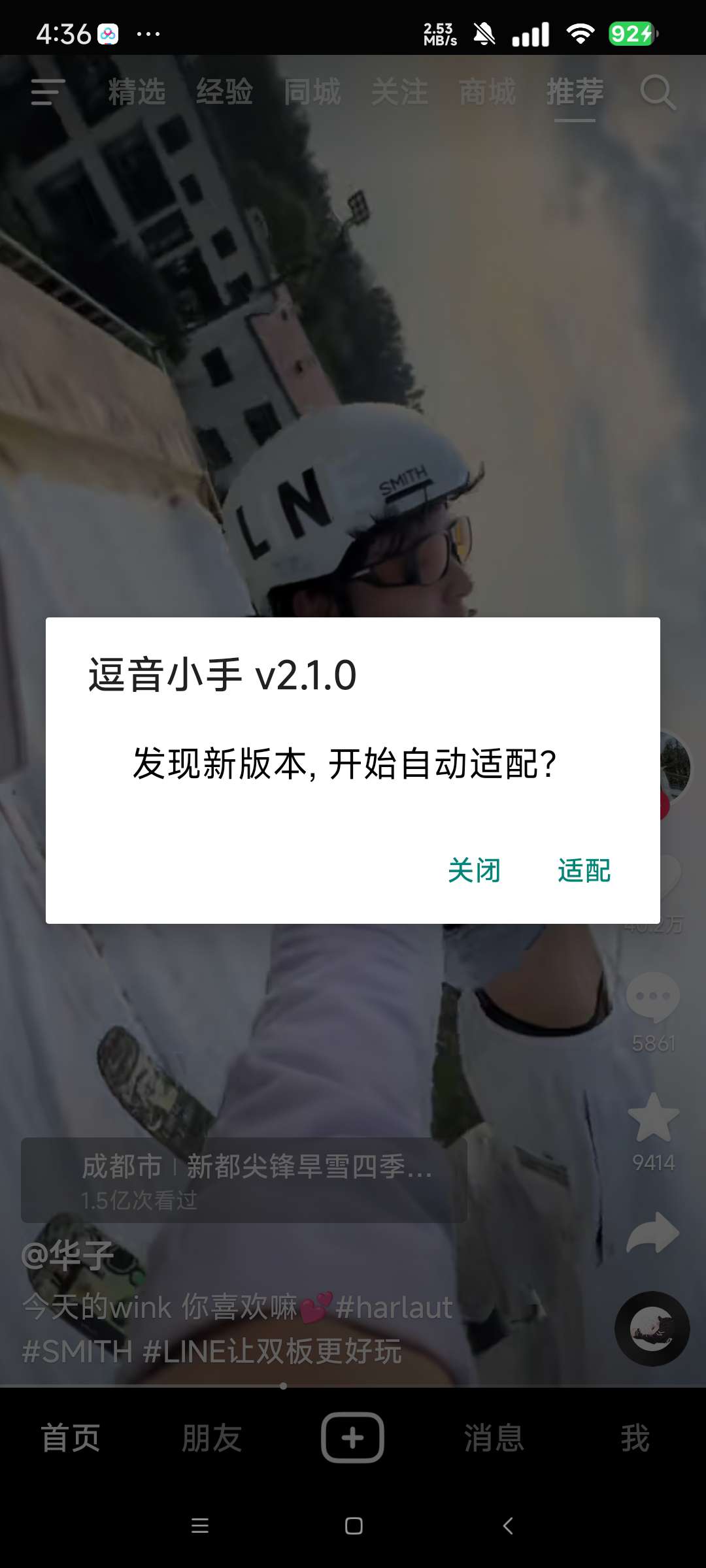Switch to the 商城 tab
Image resolution: width=706 pixels, height=1568 pixels.
487,92
